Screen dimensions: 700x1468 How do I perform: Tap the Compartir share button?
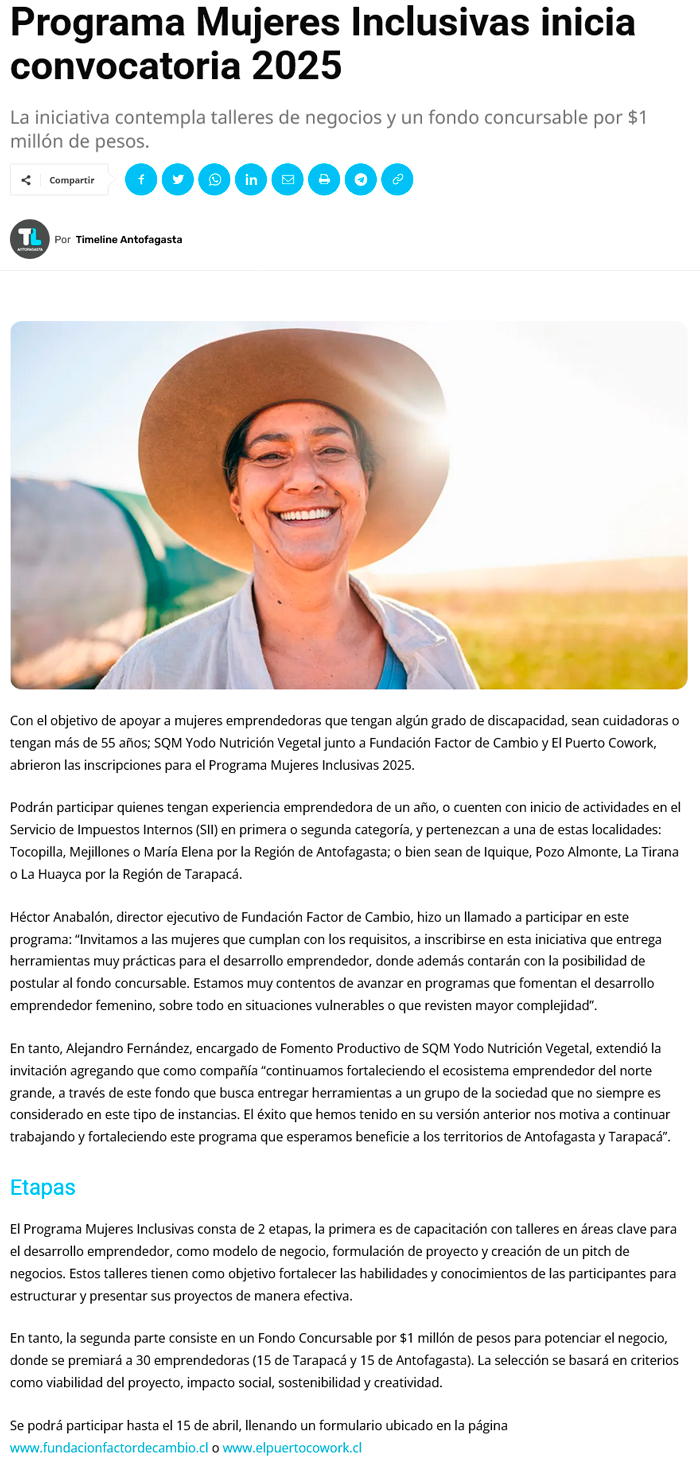click(59, 180)
